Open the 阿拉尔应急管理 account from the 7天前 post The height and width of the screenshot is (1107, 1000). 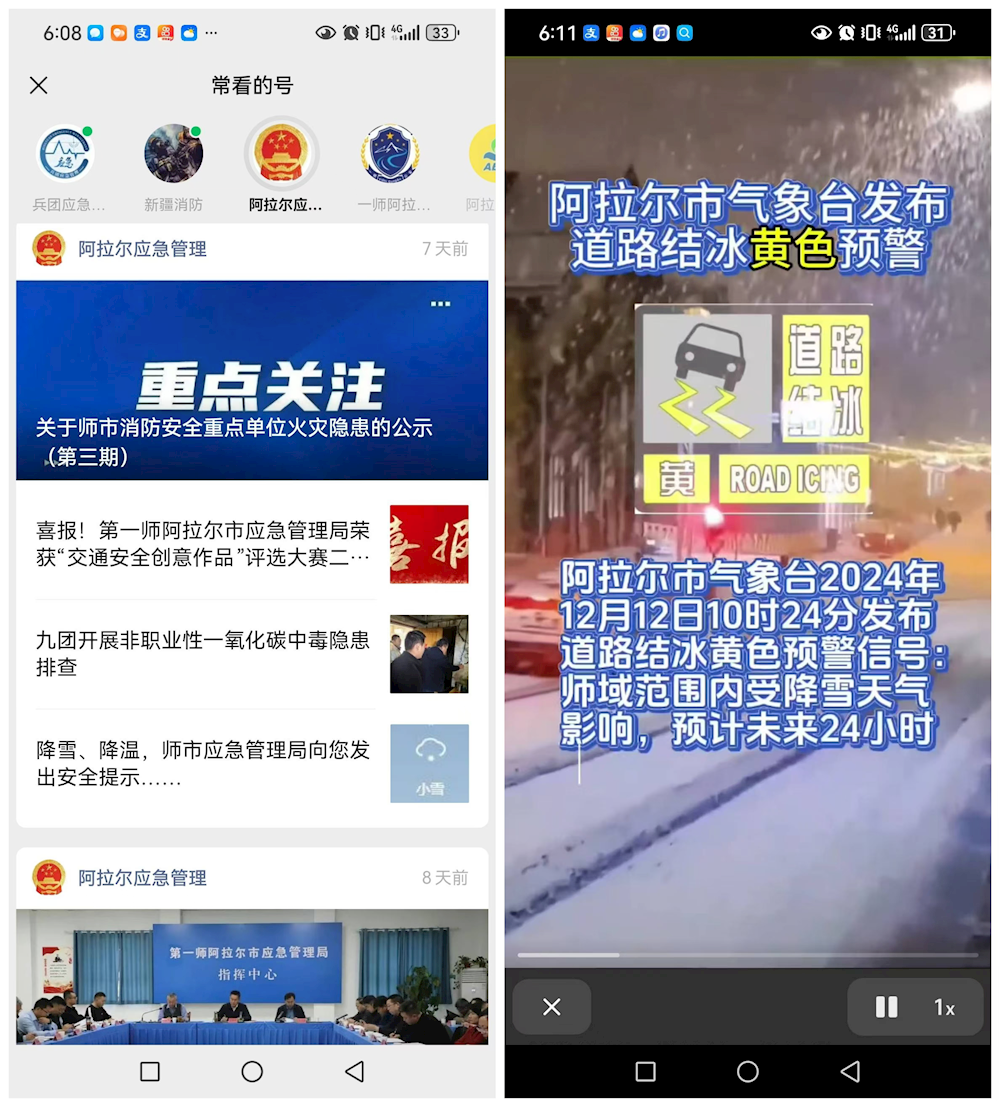[x=142, y=249]
